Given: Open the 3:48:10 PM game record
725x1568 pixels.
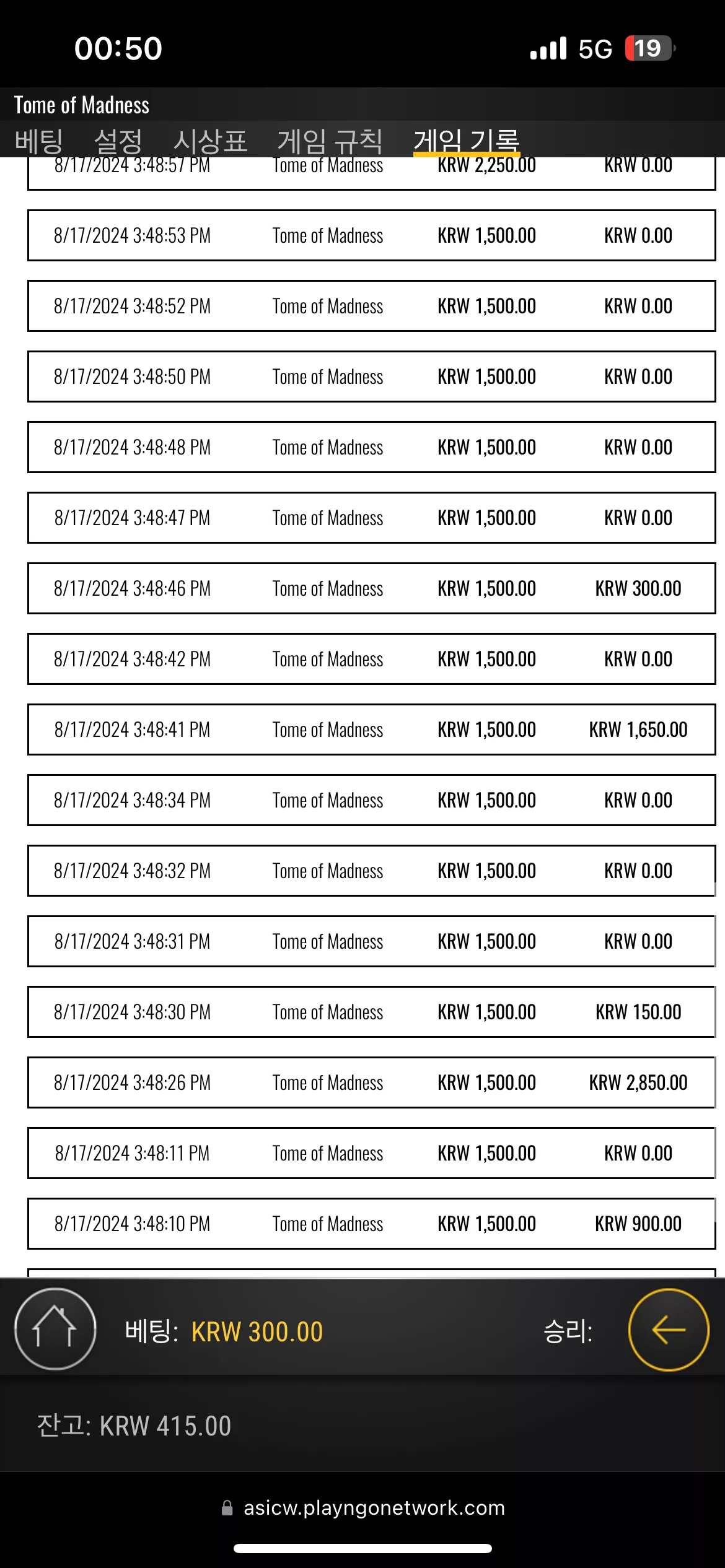Looking at the screenshot, I should (372, 1224).
